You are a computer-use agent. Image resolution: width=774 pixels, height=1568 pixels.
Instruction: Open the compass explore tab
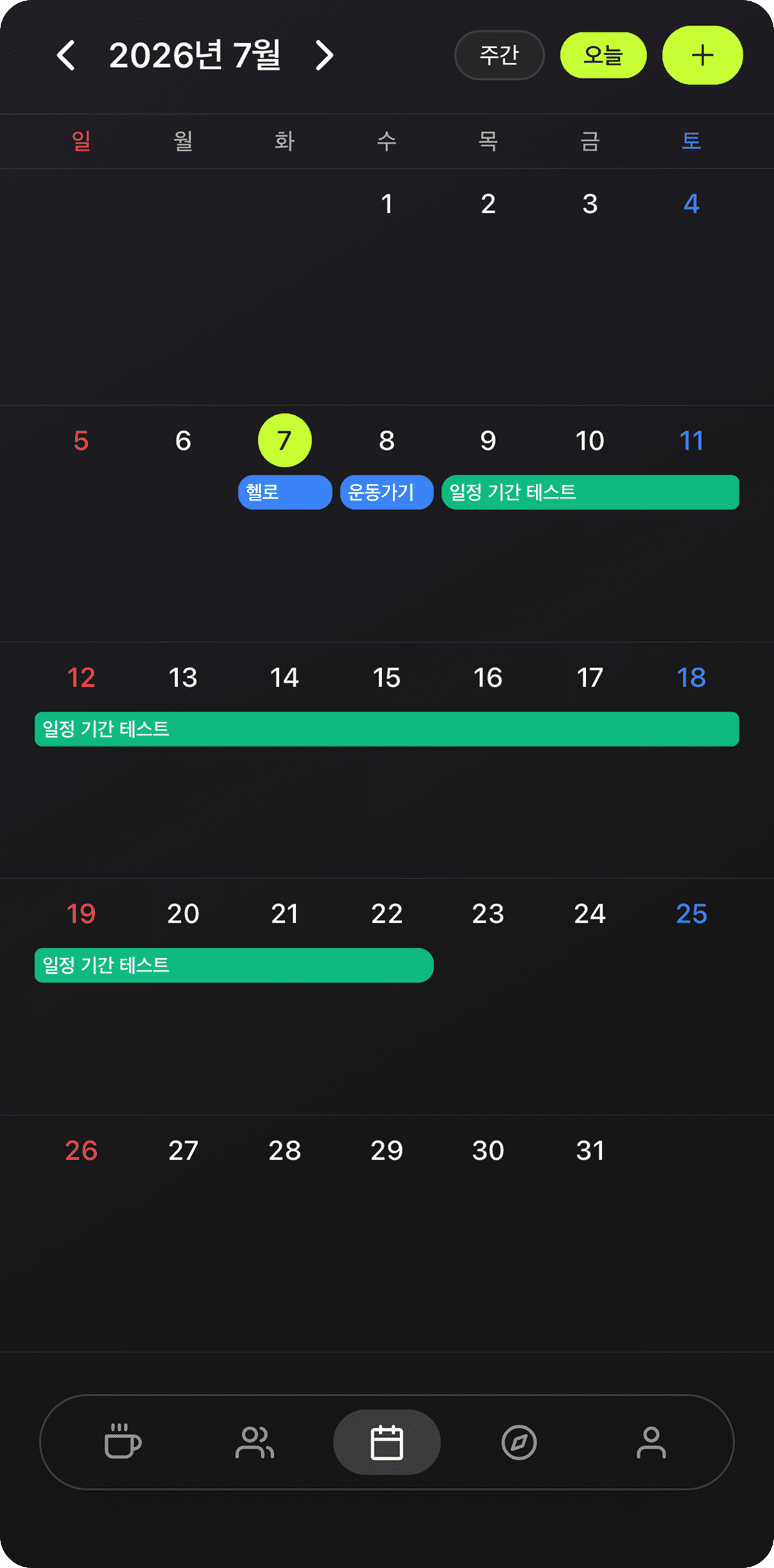point(519,1442)
